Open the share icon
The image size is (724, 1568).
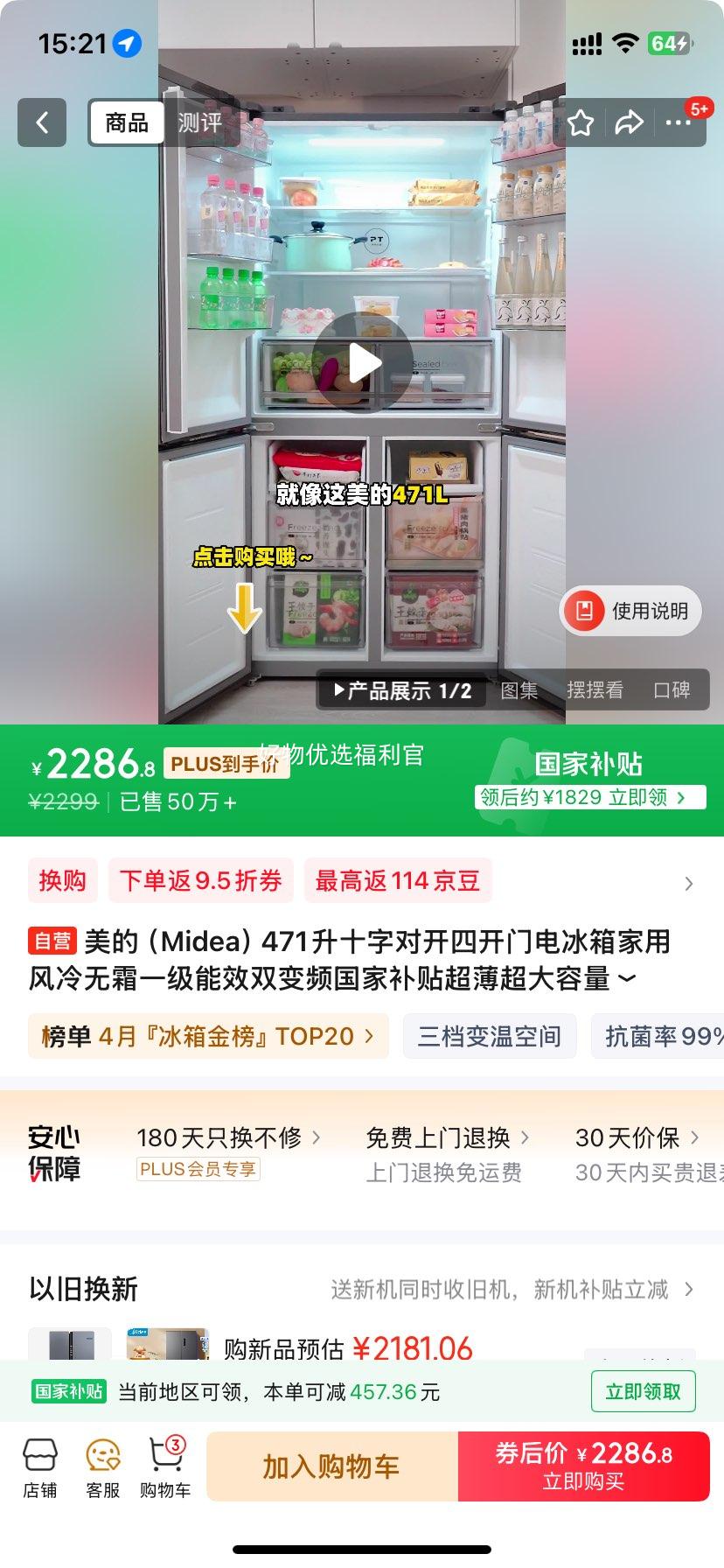click(629, 122)
